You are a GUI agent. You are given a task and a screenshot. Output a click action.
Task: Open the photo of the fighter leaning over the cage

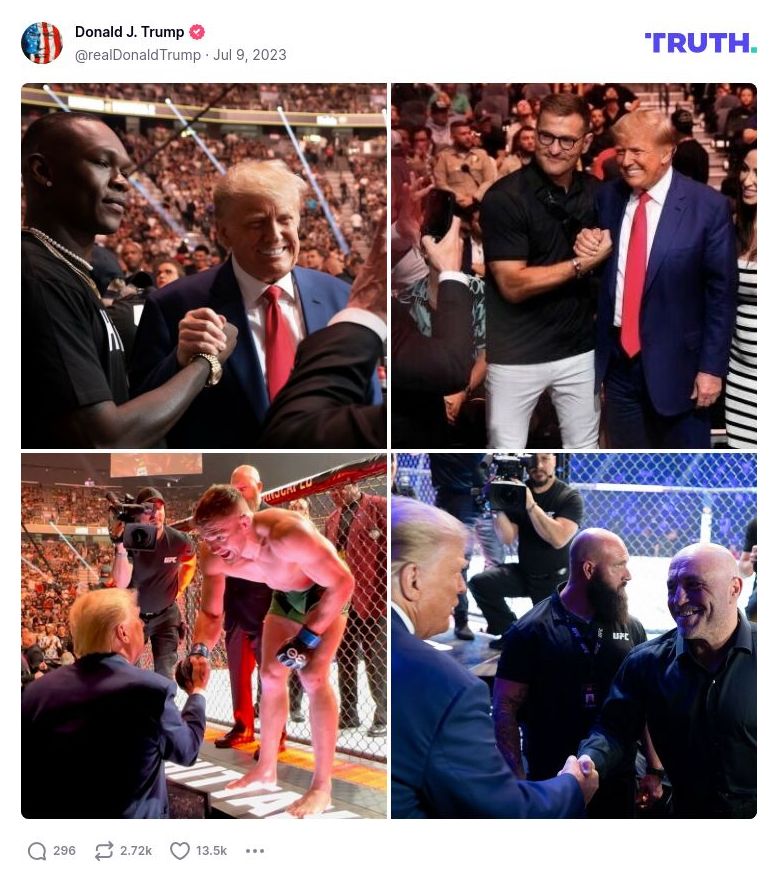(x=203, y=635)
